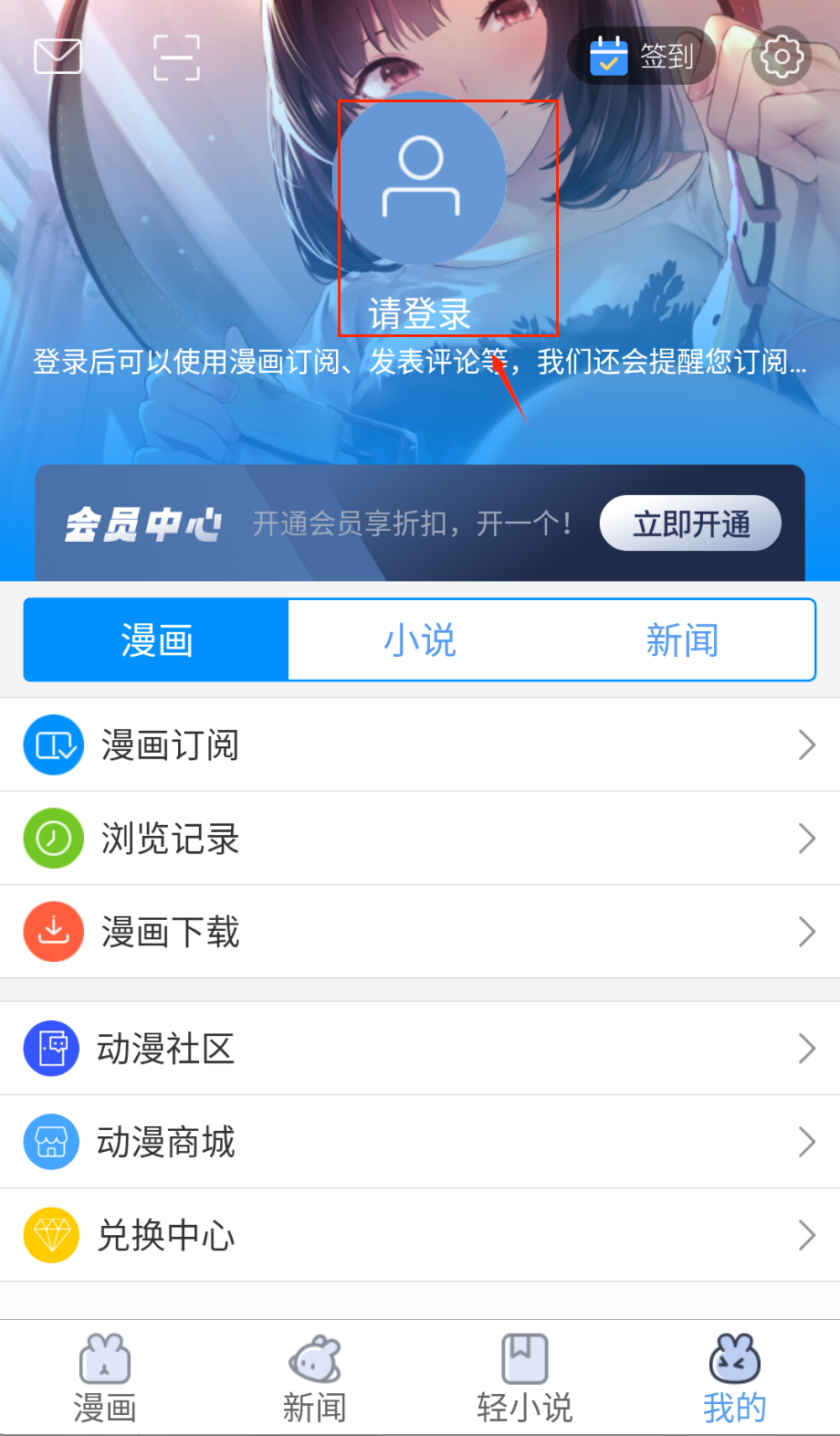
Task: Switch to the 小说 segment
Action: pos(420,640)
